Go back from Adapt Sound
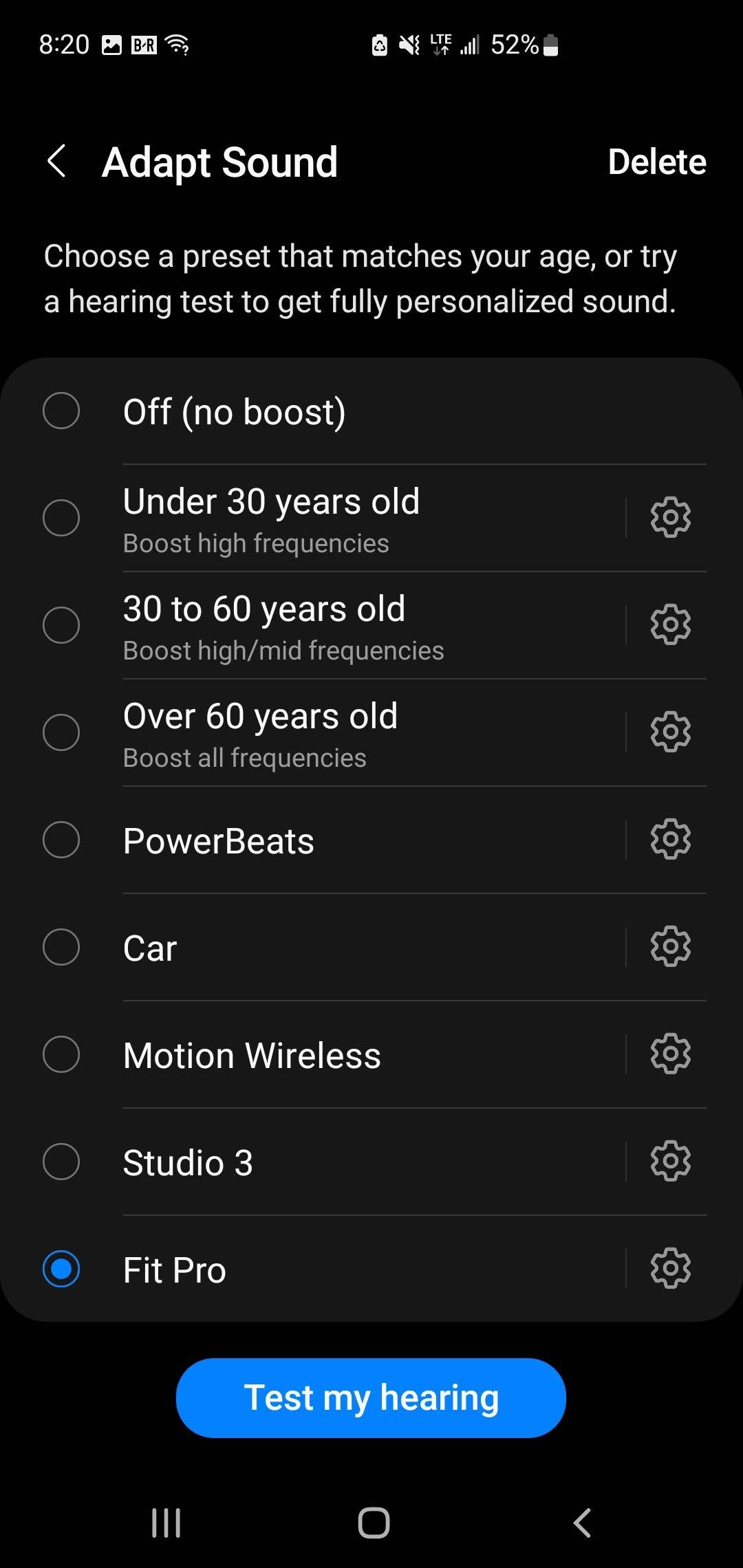The image size is (743, 1568). pos(57,162)
